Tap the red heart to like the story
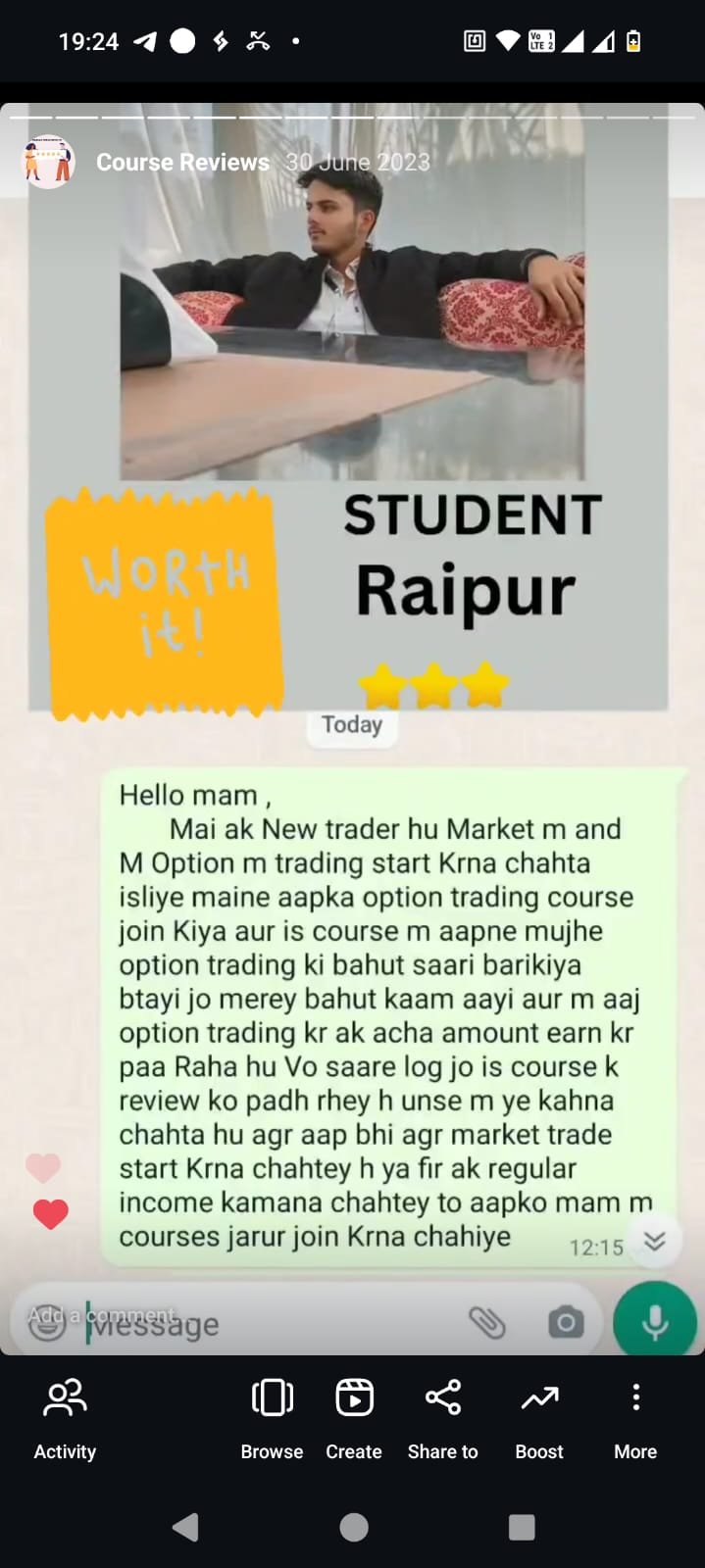The image size is (705, 1568). pyautogui.click(x=51, y=1214)
